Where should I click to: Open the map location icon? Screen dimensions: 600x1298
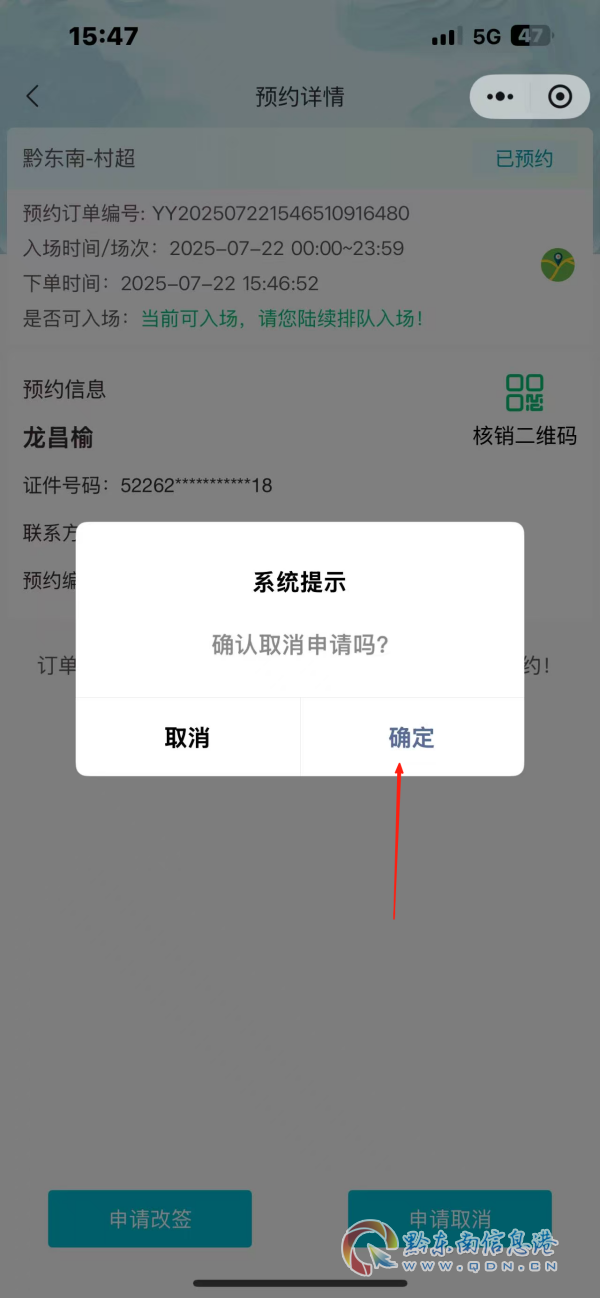point(558,265)
